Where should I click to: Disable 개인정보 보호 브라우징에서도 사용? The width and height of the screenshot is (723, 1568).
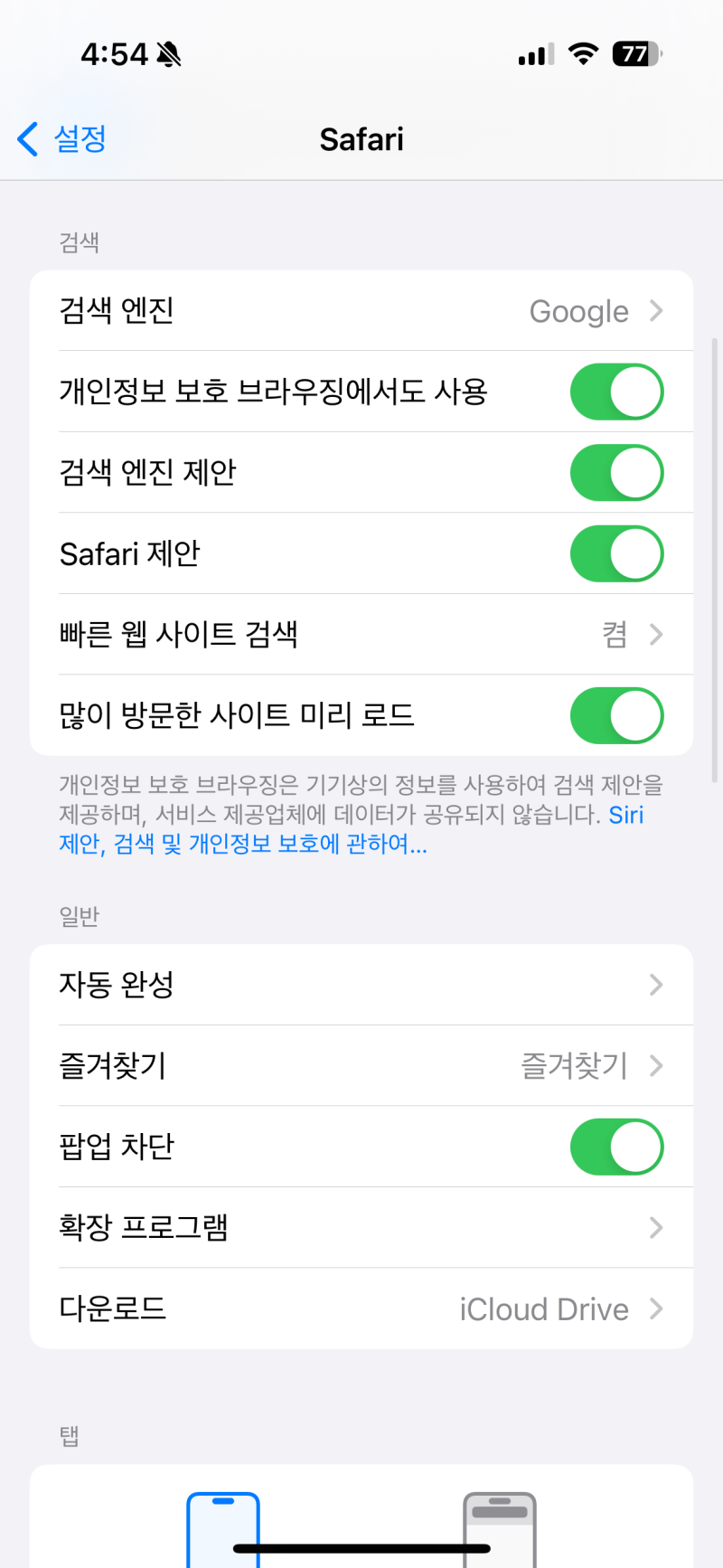(x=617, y=392)
